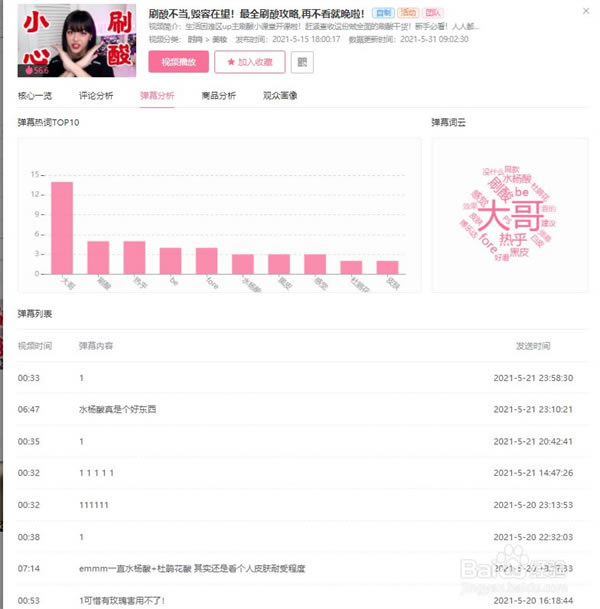The image size is (600, 609).
Task: Open the 商品分析 tab
Action: point(218,96)
